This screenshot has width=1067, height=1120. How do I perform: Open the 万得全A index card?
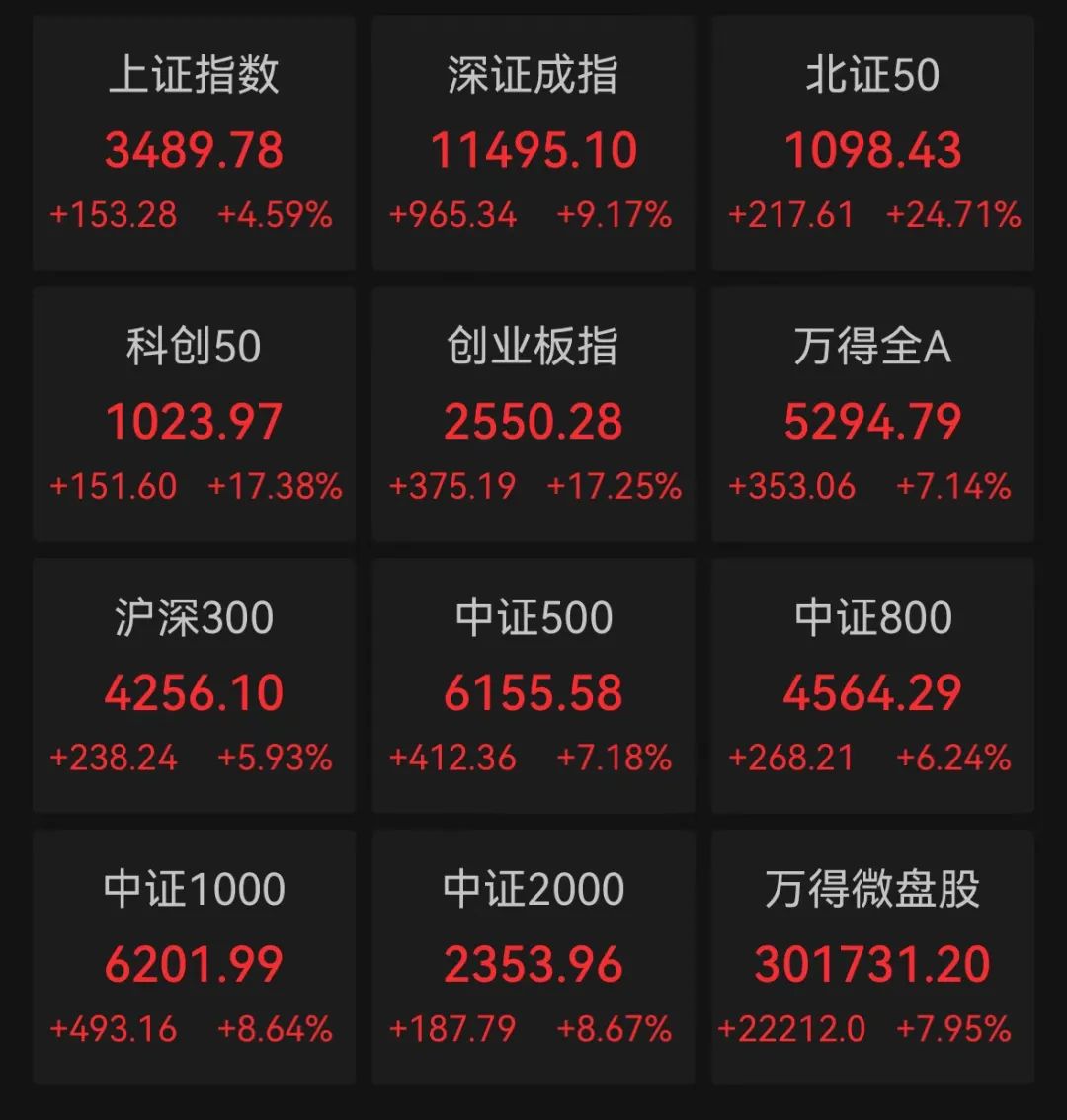click(872, 415)
